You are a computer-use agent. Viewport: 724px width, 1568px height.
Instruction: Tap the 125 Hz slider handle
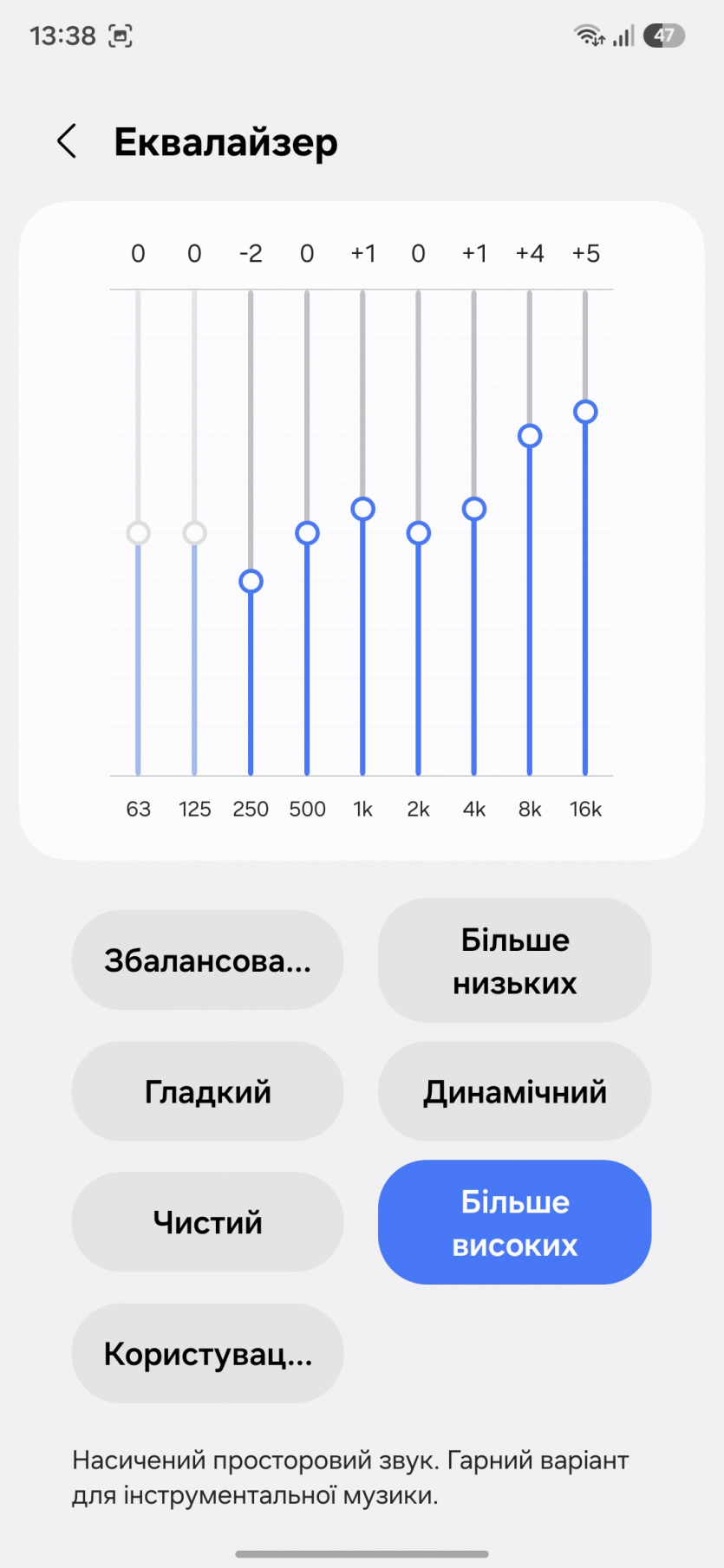(x=194, y=533)
